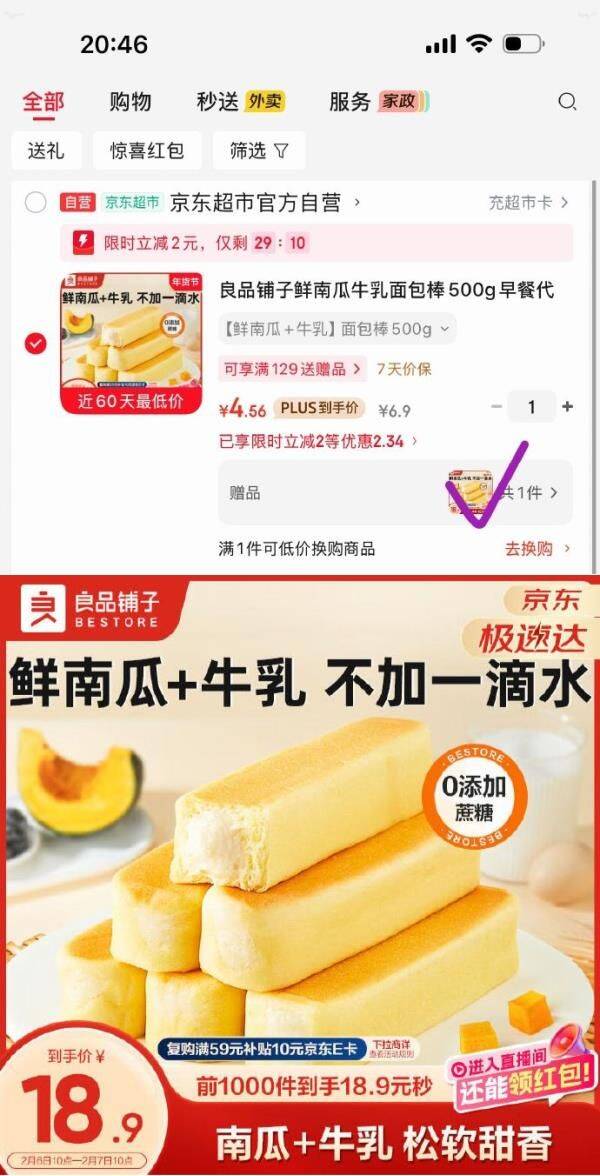Select the 送礼 chip

coord(46,151)
